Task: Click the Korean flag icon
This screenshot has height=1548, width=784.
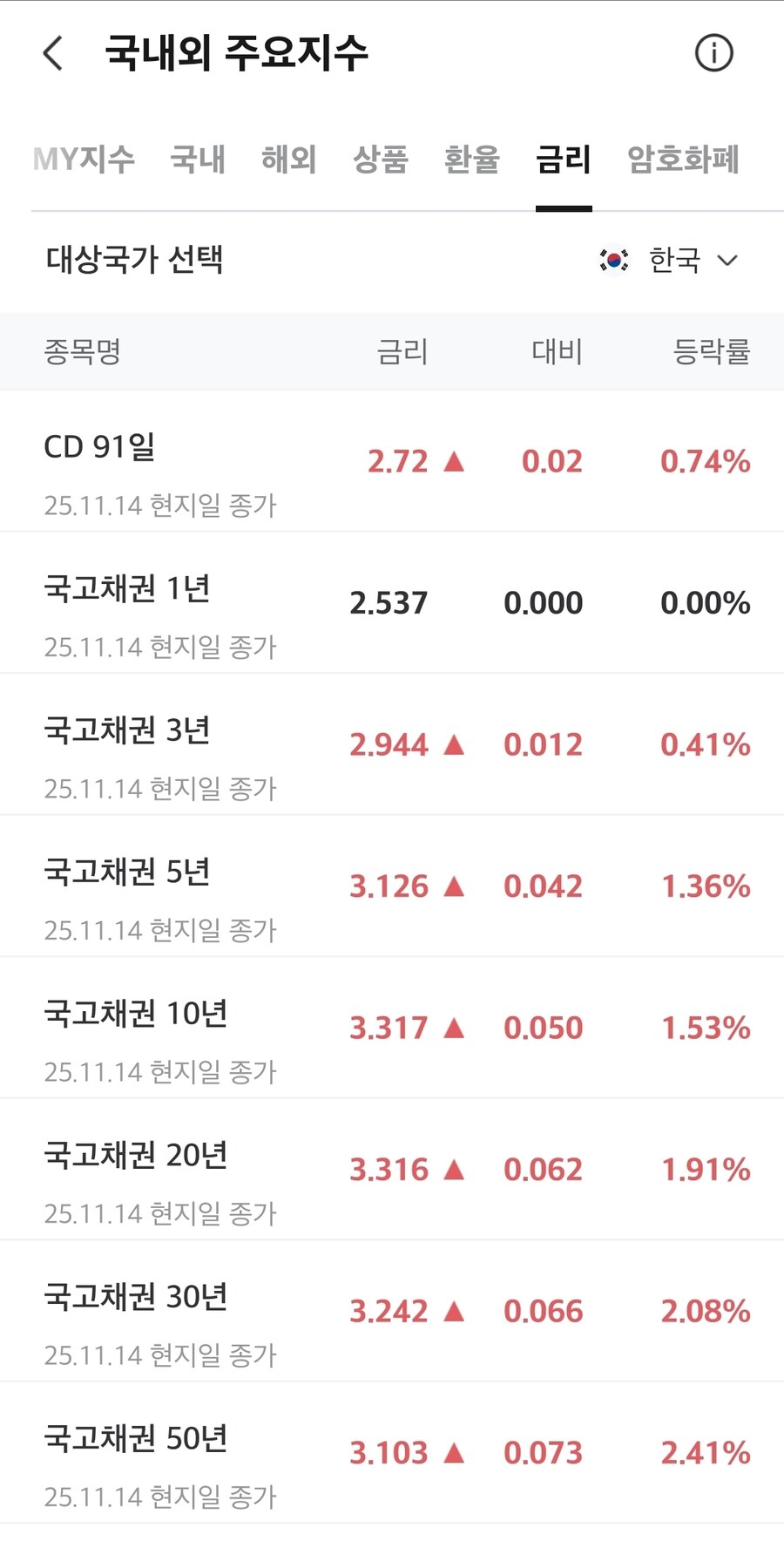Action: tap(614, 259)
